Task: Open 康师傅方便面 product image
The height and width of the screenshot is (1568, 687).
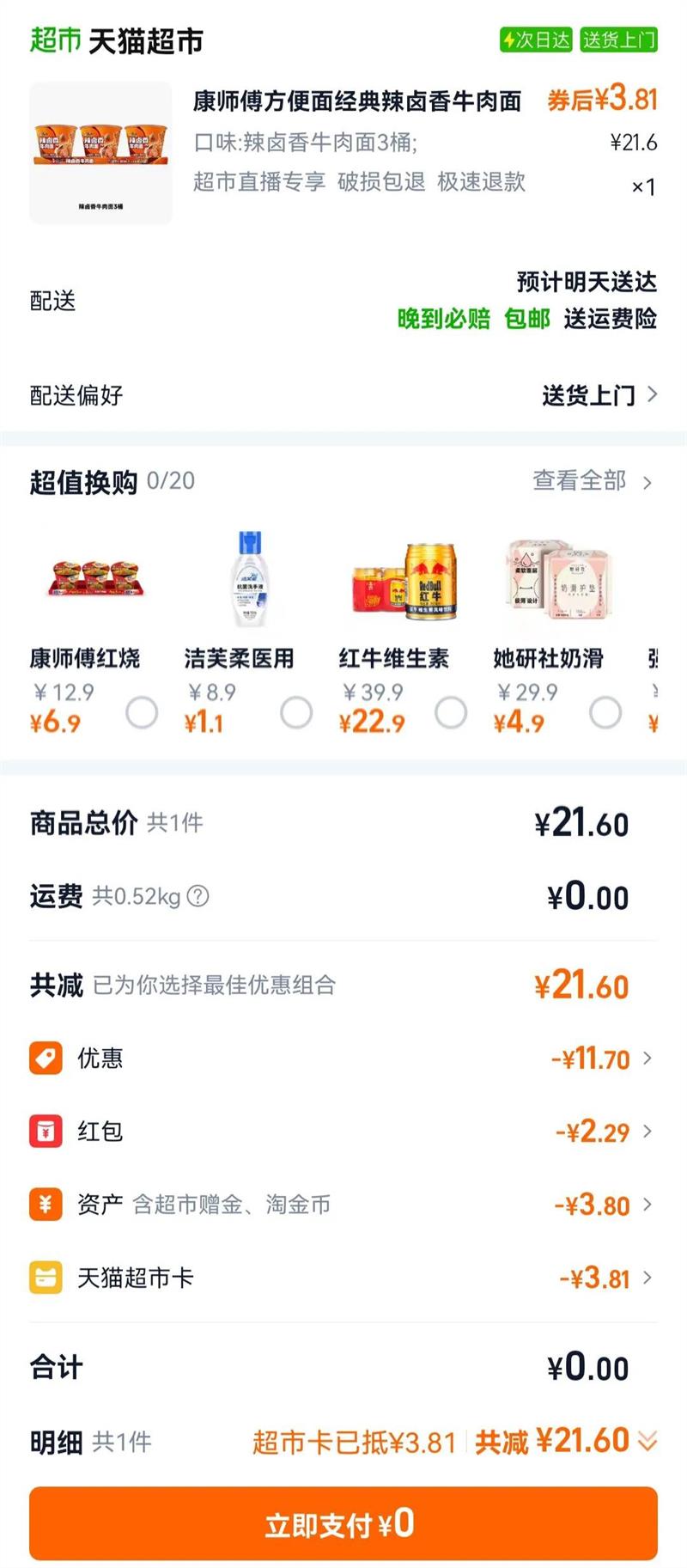Action: [x=101, y=153]
